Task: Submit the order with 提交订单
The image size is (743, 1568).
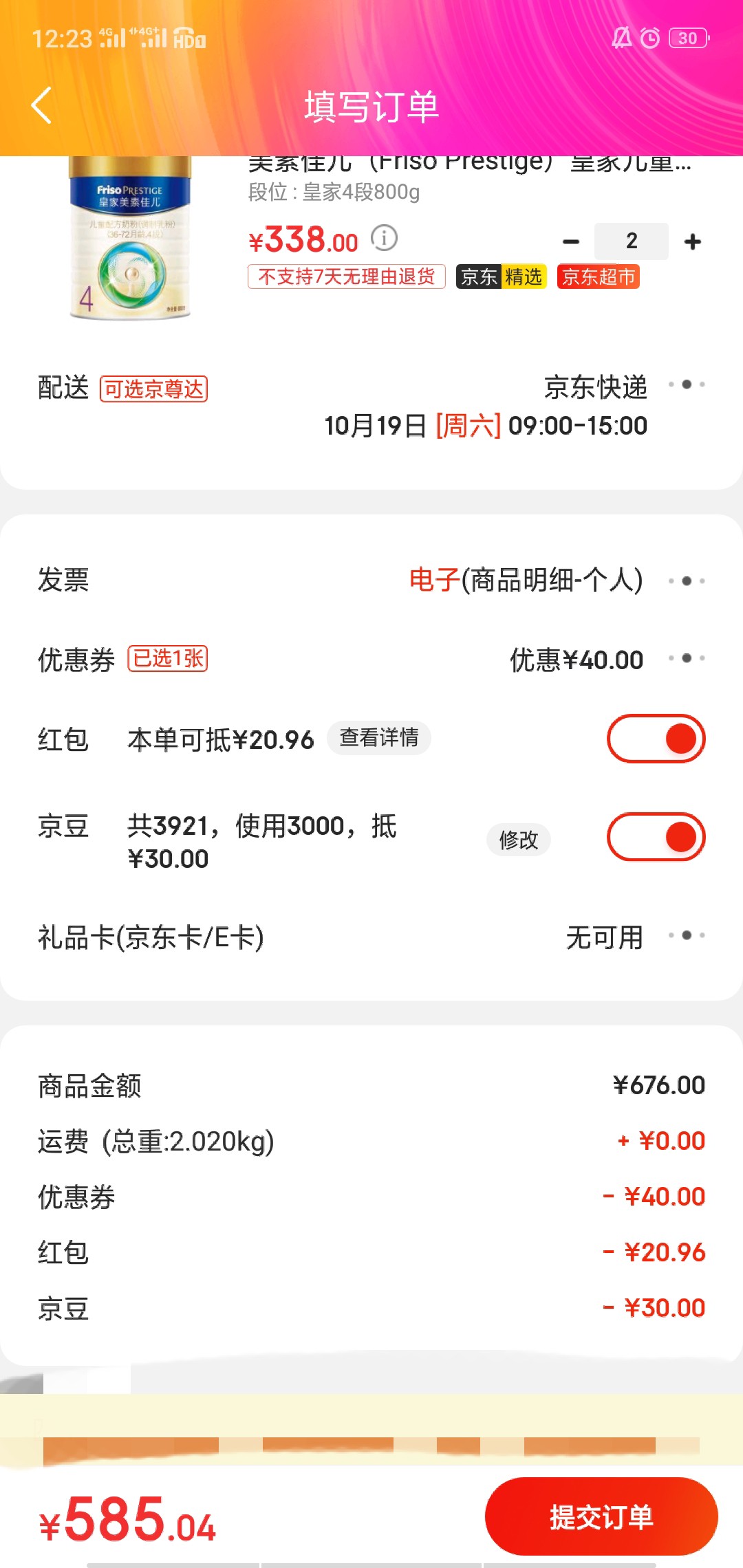Action: (x=601, y=1516)
